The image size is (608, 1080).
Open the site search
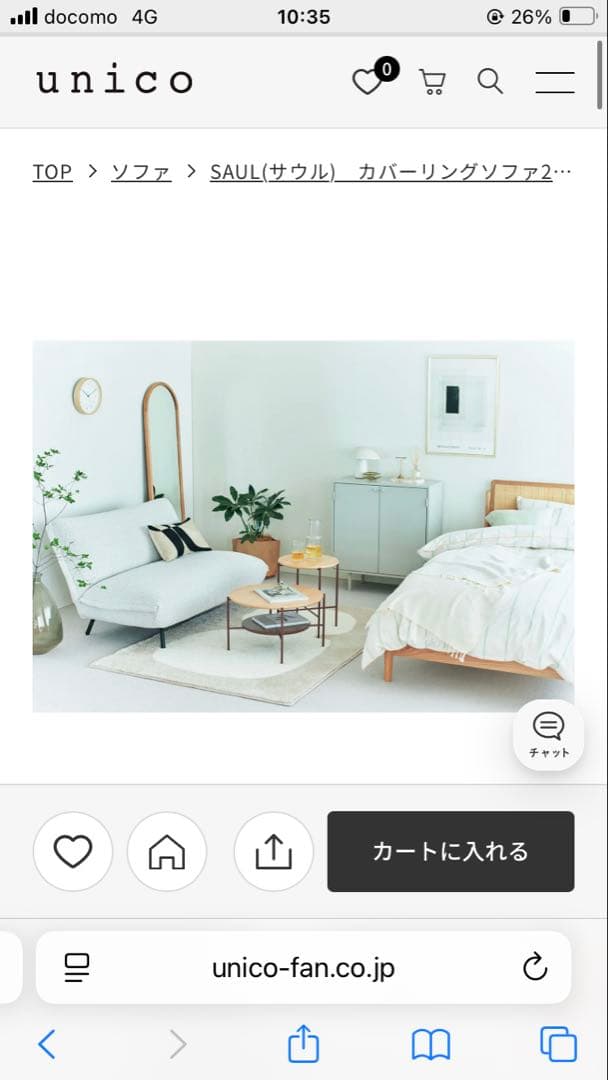click(x=490, y=82)
